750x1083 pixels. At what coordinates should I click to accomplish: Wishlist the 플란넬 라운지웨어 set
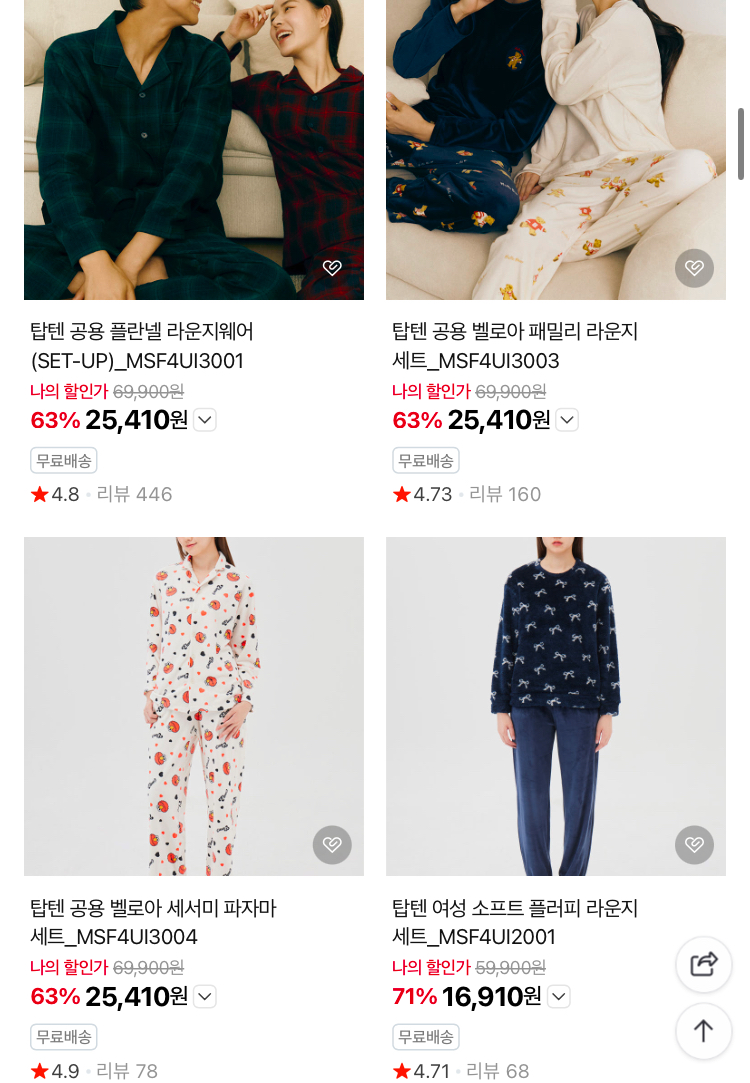coord(332,268)
